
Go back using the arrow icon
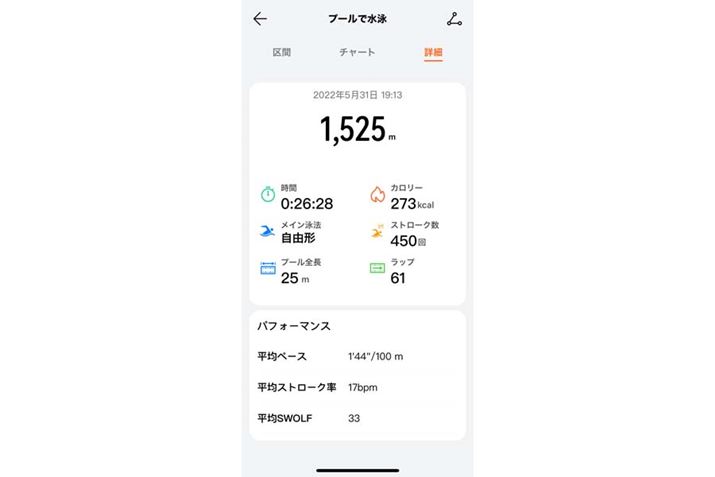260,19
